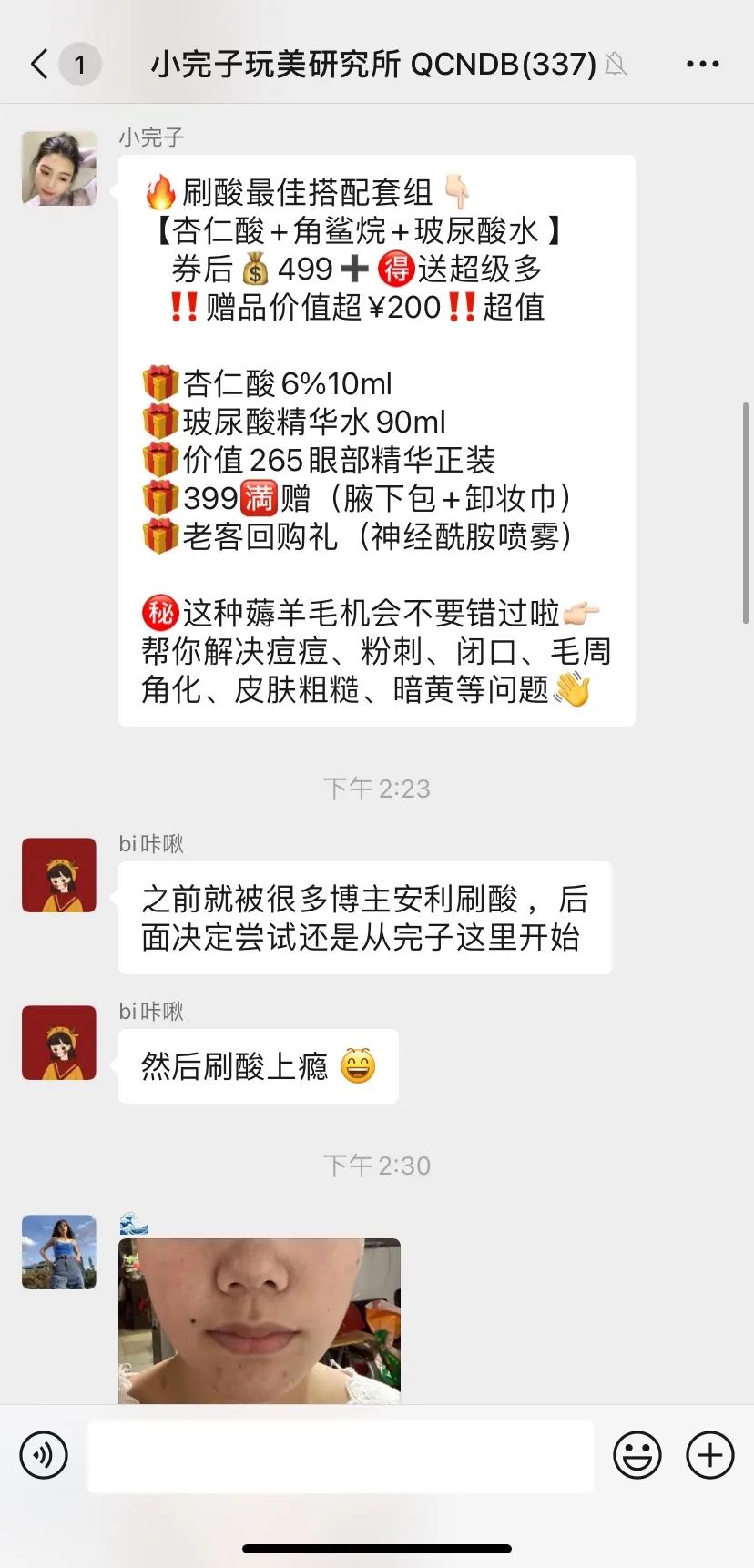
Task: Open the emoji sticker panel
Action: pos(637,1455)
